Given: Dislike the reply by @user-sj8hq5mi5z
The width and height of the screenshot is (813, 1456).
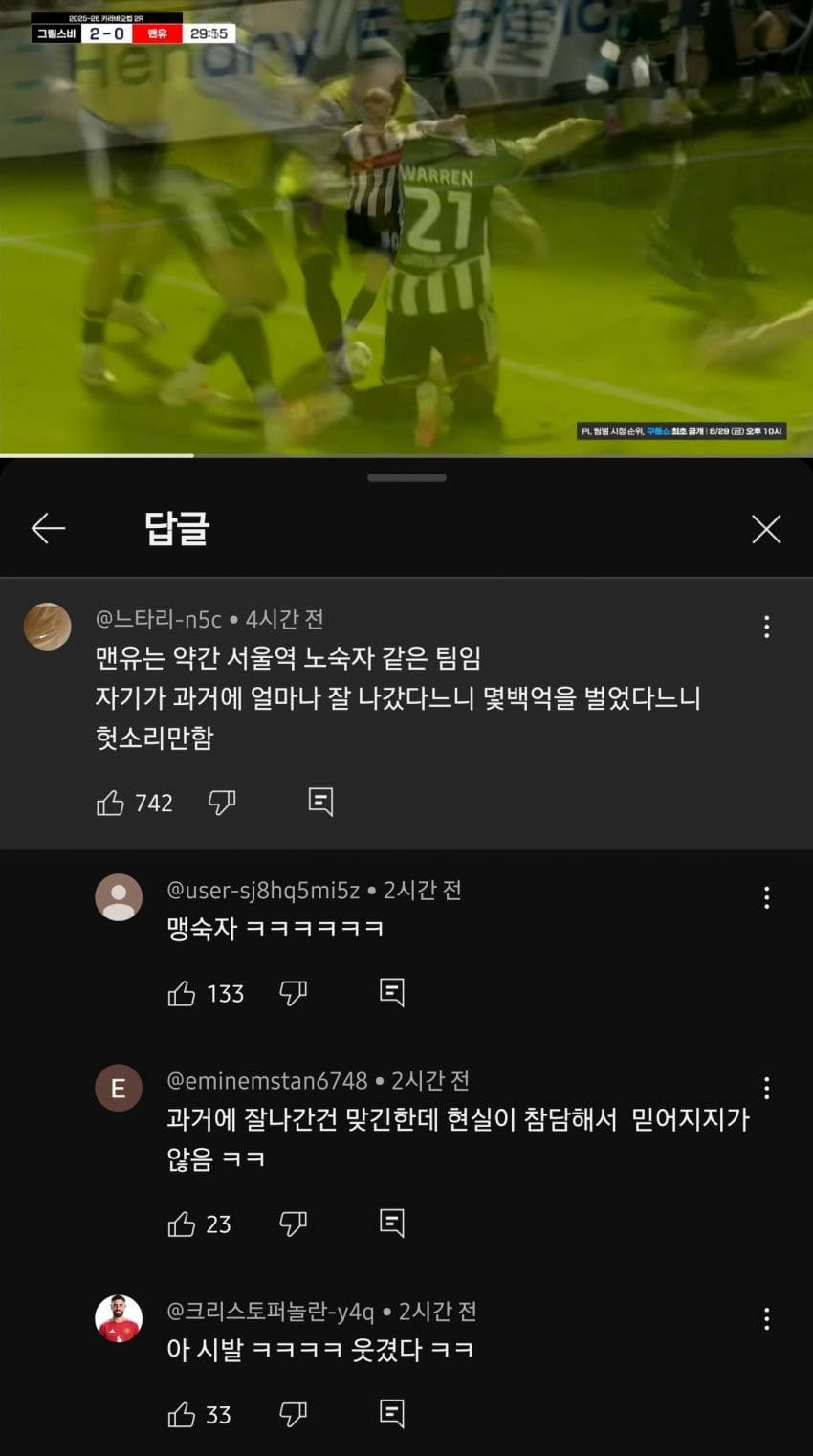Looking at the screenshot, I should click(x=293, y=994).
